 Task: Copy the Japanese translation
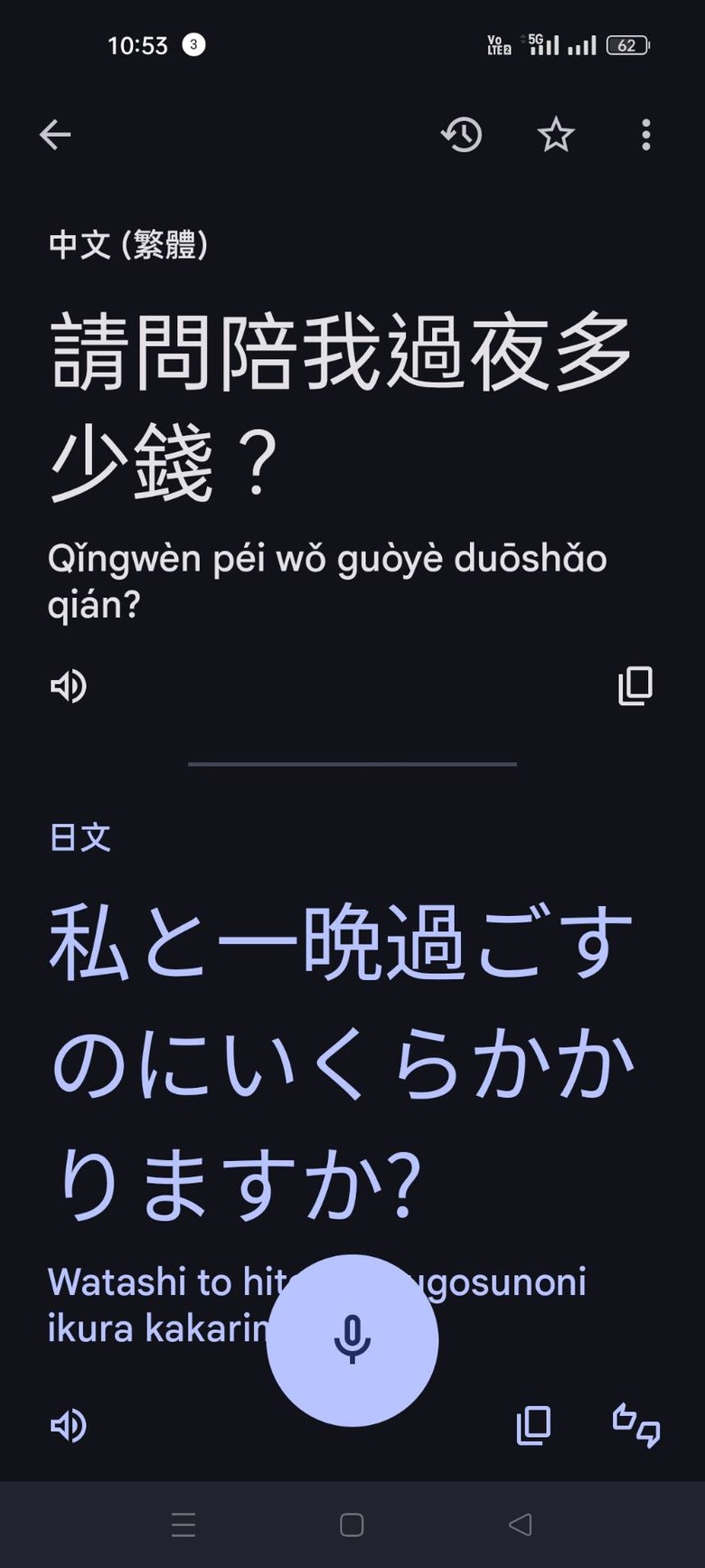533,1426
